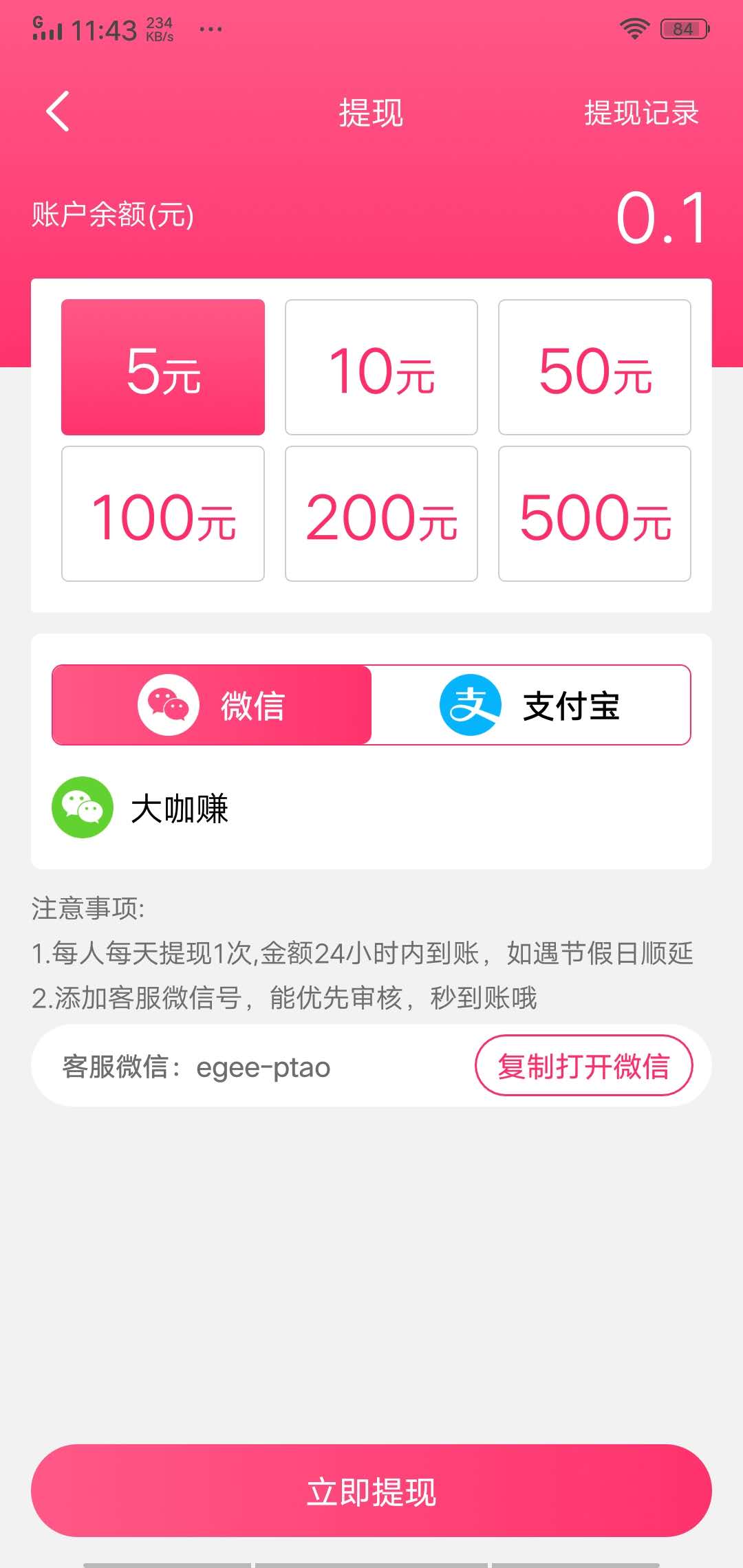743x1568 pixels.
Task: Click 复制打开微信 to copy and open WeChat
Action: [586, 1065]
